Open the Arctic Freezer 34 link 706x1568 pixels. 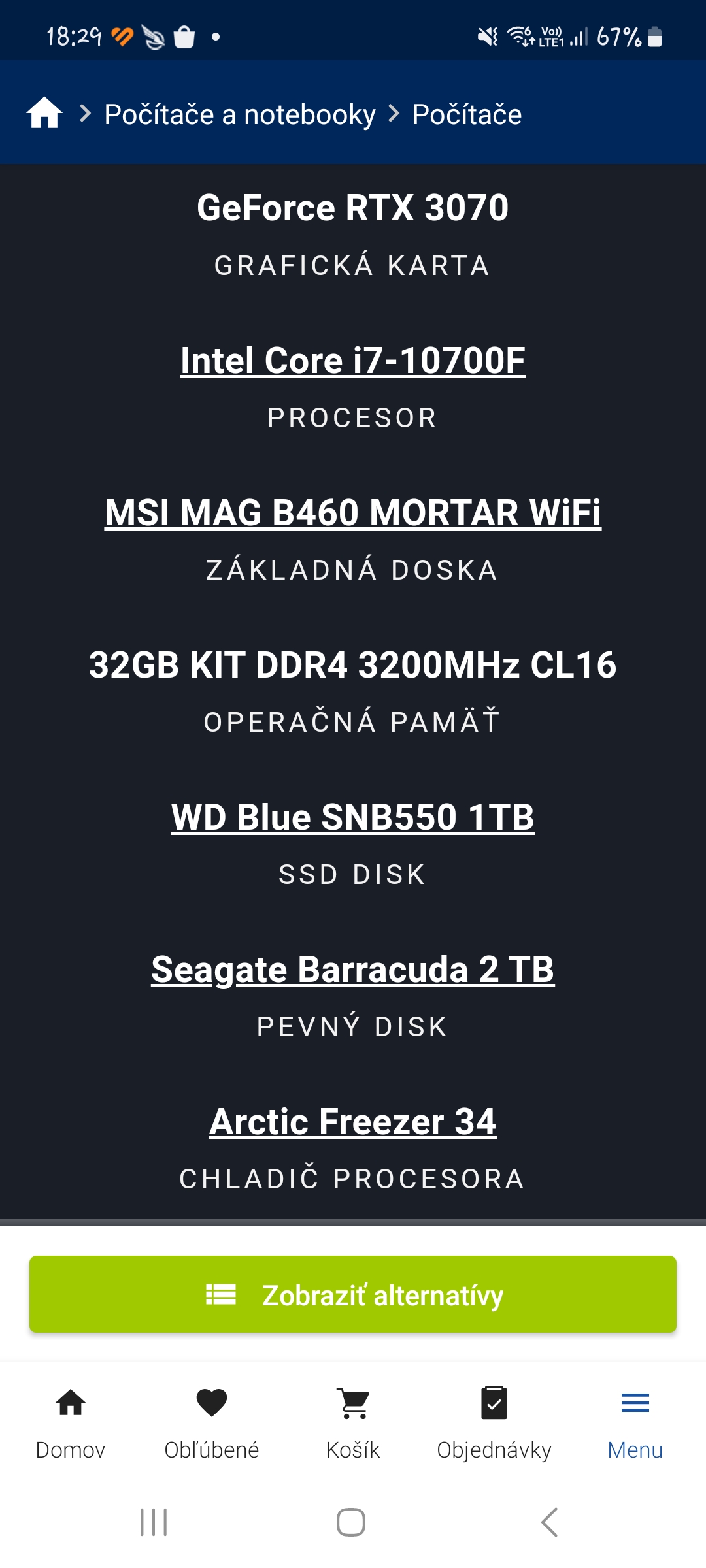pyautogui.click(x=353, y=1122)
